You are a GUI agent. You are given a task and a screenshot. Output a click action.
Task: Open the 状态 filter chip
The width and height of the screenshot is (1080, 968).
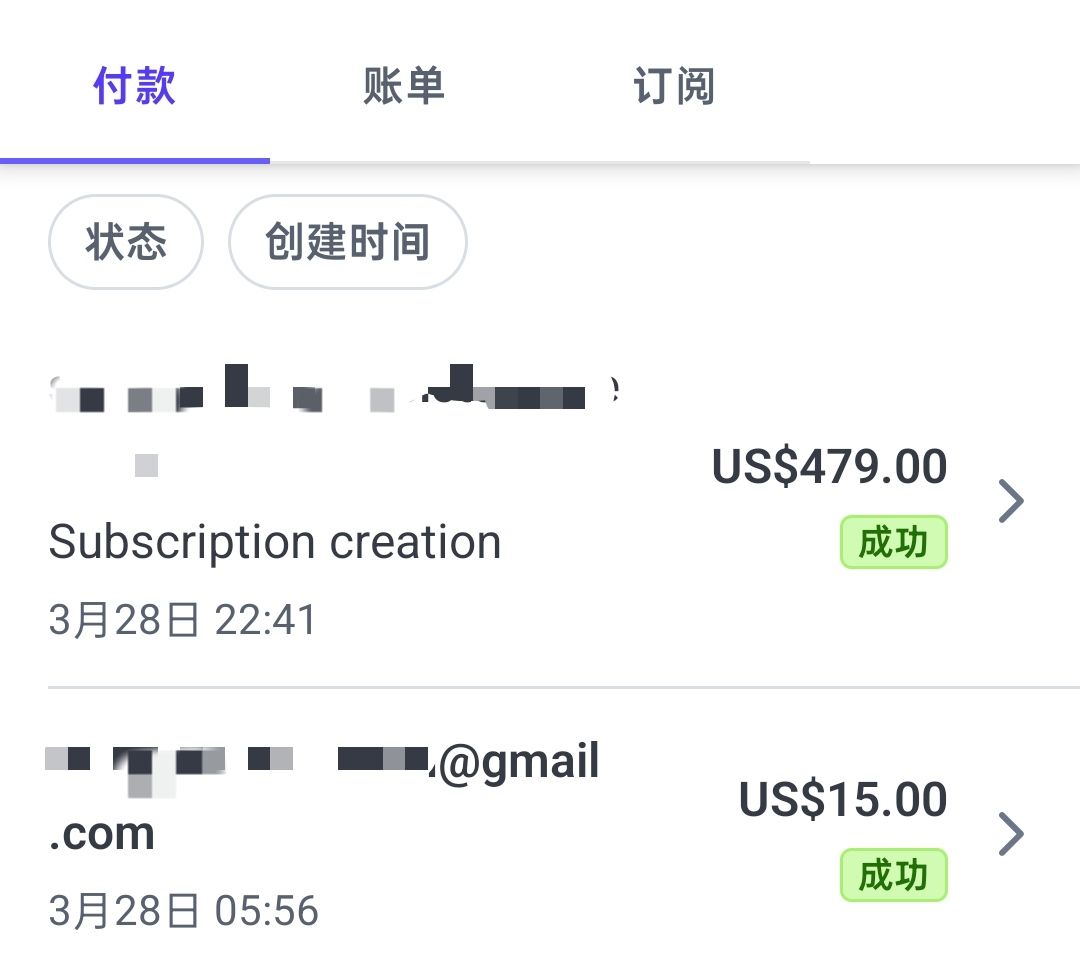126,242
